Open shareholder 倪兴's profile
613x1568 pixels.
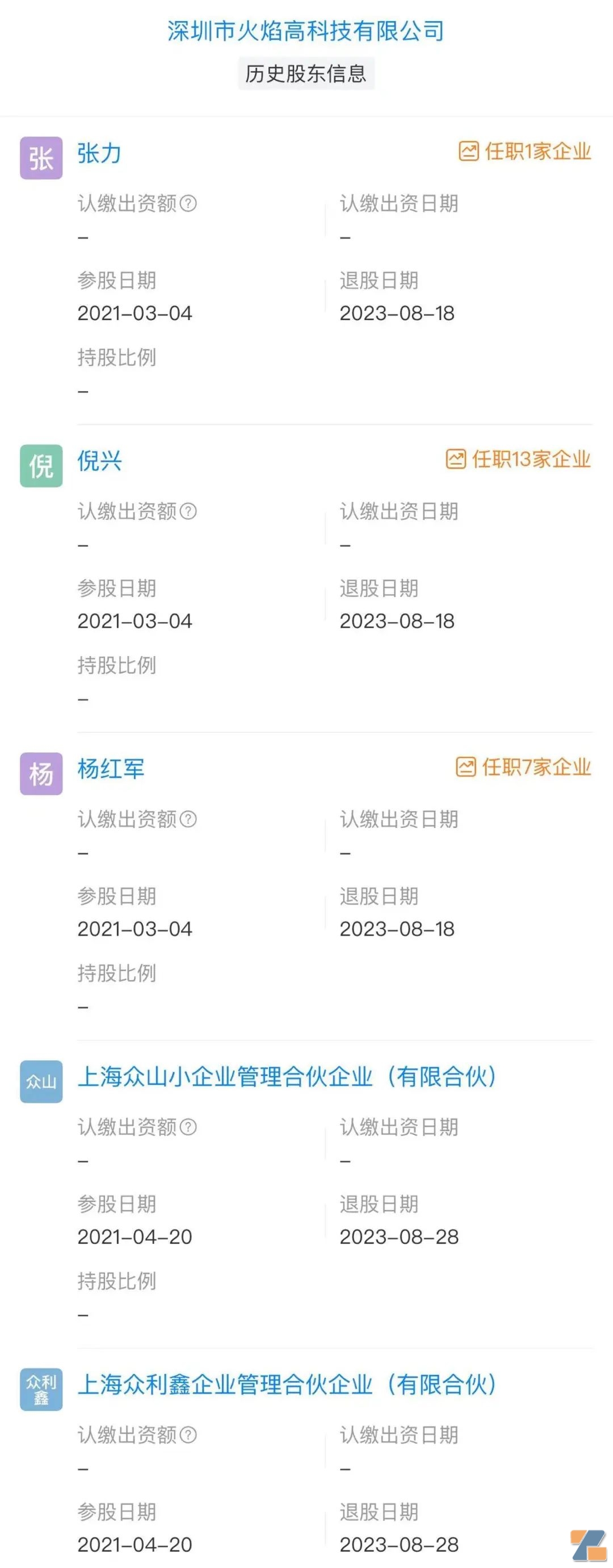(x=99, y=461)
